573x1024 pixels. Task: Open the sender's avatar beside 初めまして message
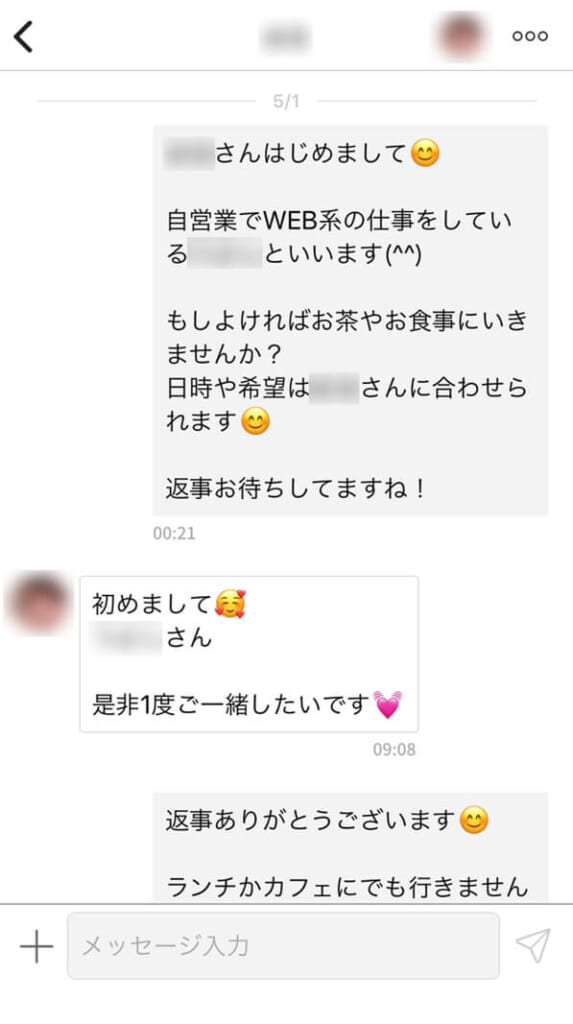click(x=39, y=602)
